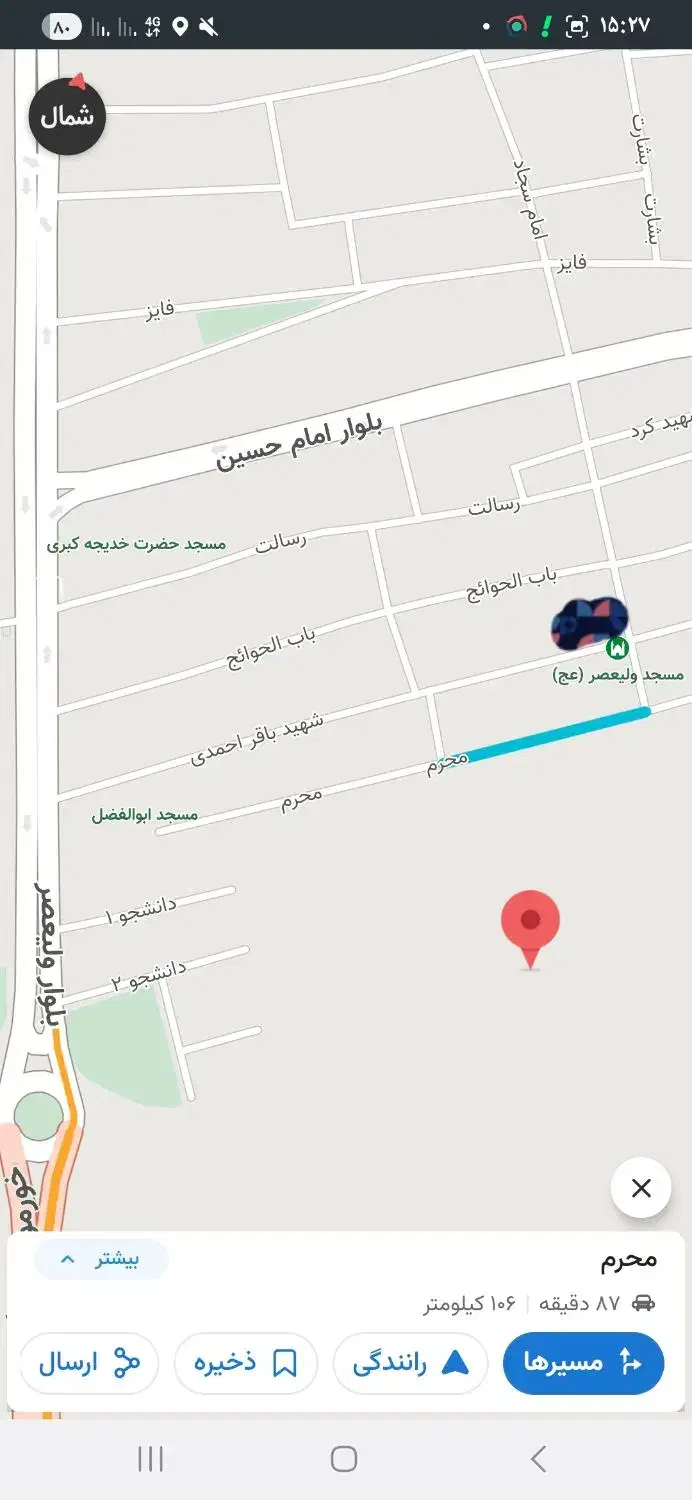Viewport: 692px width, 1500px height.
Task: Share the location via ارسال
Action: pyautogui.click(x=89, y=1363)
